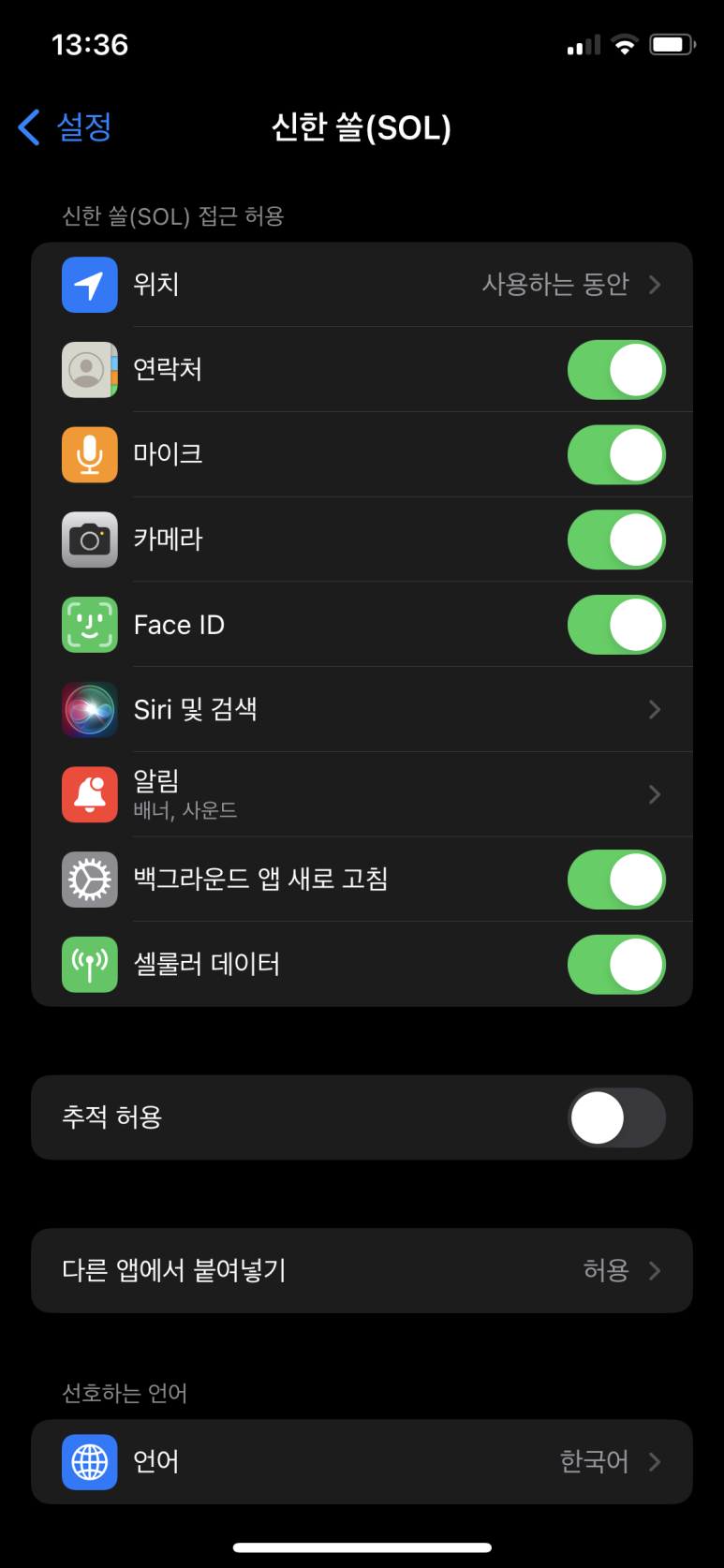Viewport: 724px width, 1568px height.
Task: Switch off Face ID
Action: [615, 625]
